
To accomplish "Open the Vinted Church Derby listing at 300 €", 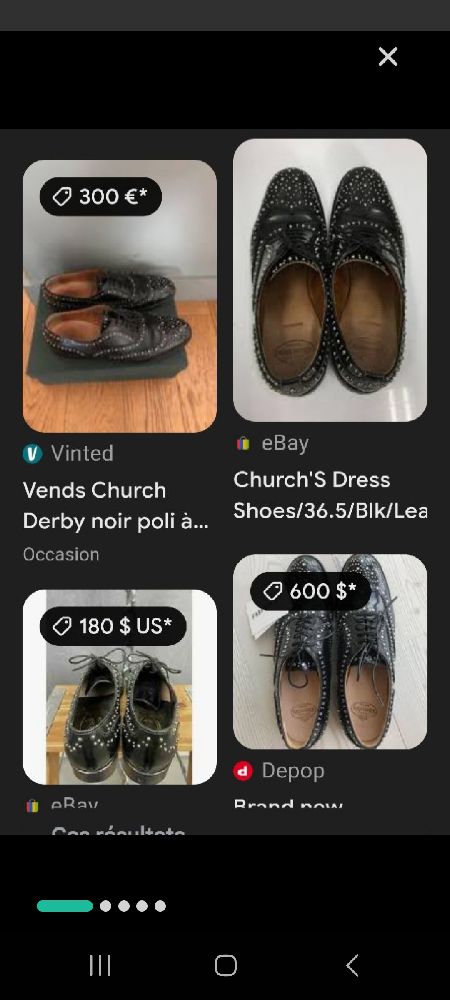I will point(120,296).
